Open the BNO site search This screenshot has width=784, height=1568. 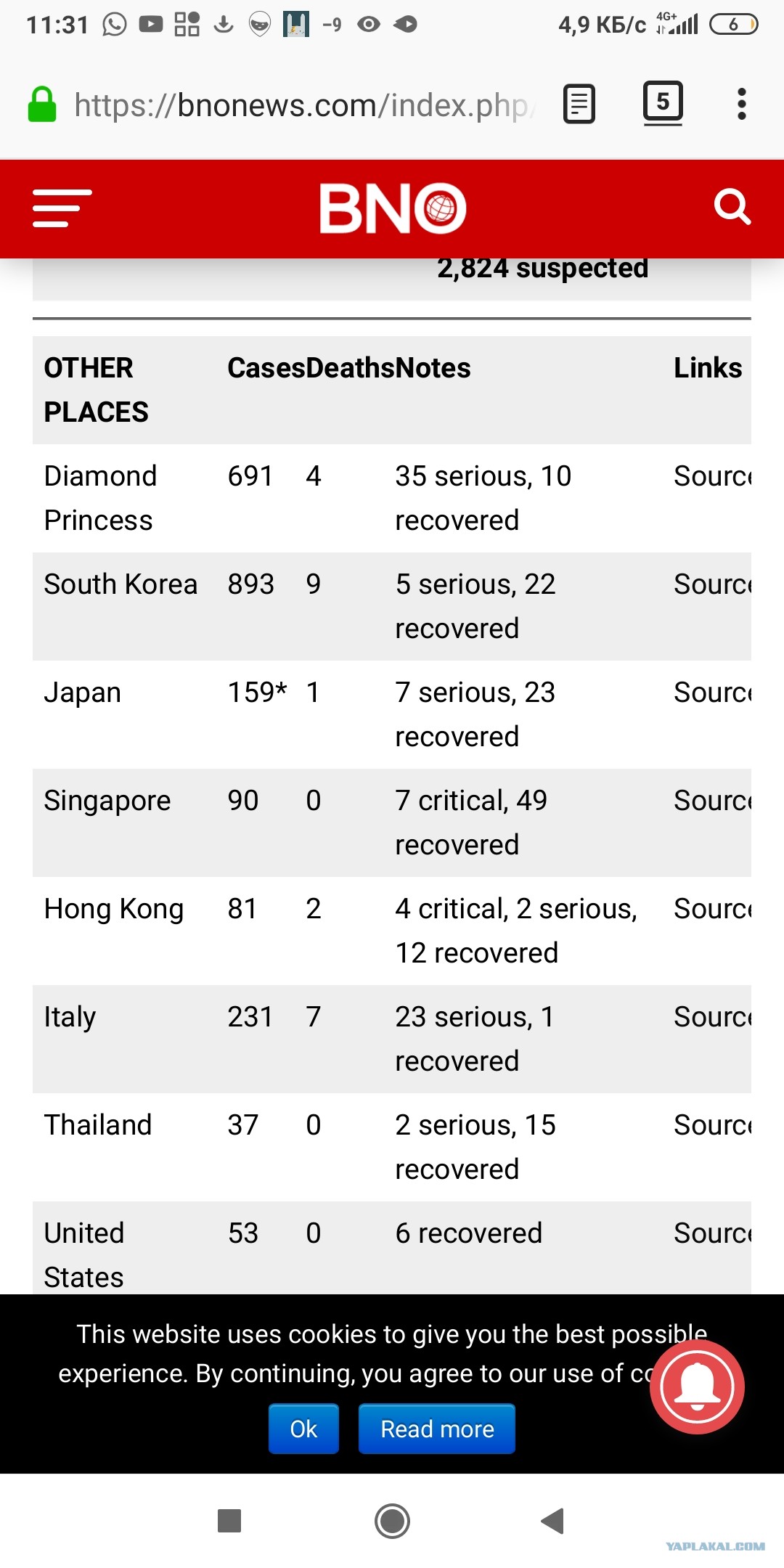pyautogui.click(x=732, y=207)
